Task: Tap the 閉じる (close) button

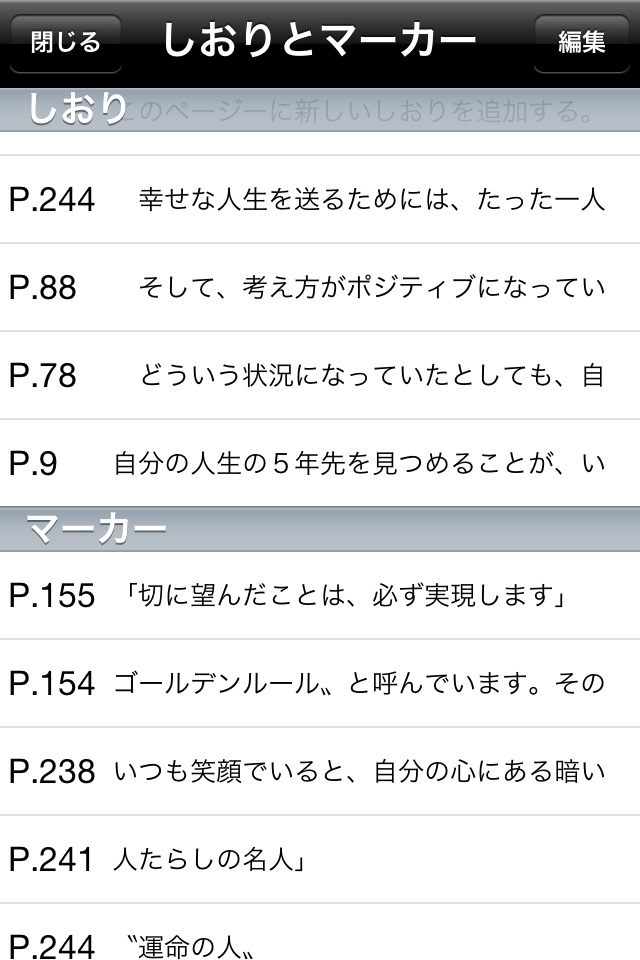Action: click(65, 43)
